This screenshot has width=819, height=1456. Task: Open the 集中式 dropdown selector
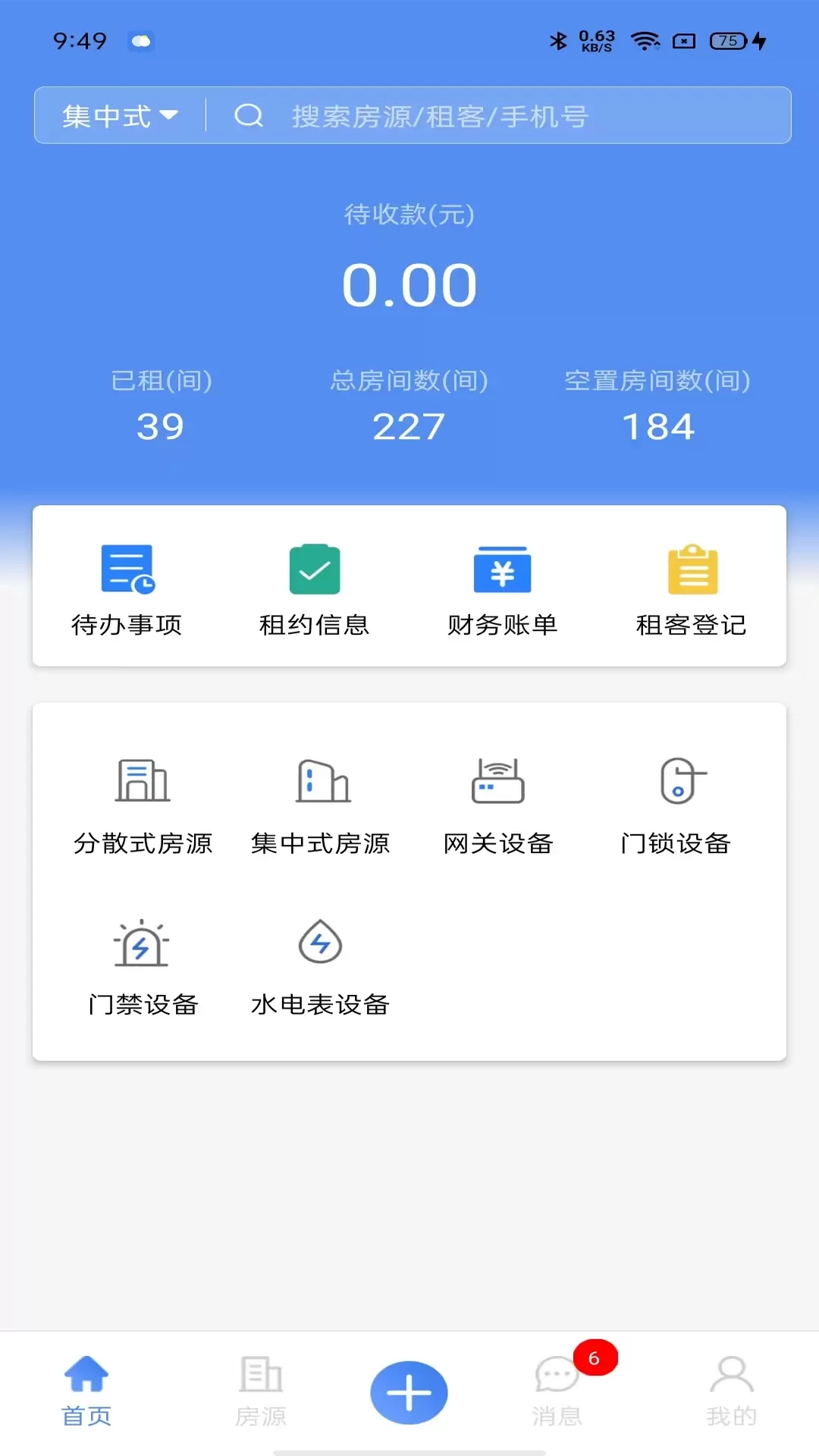pos(119,115)
